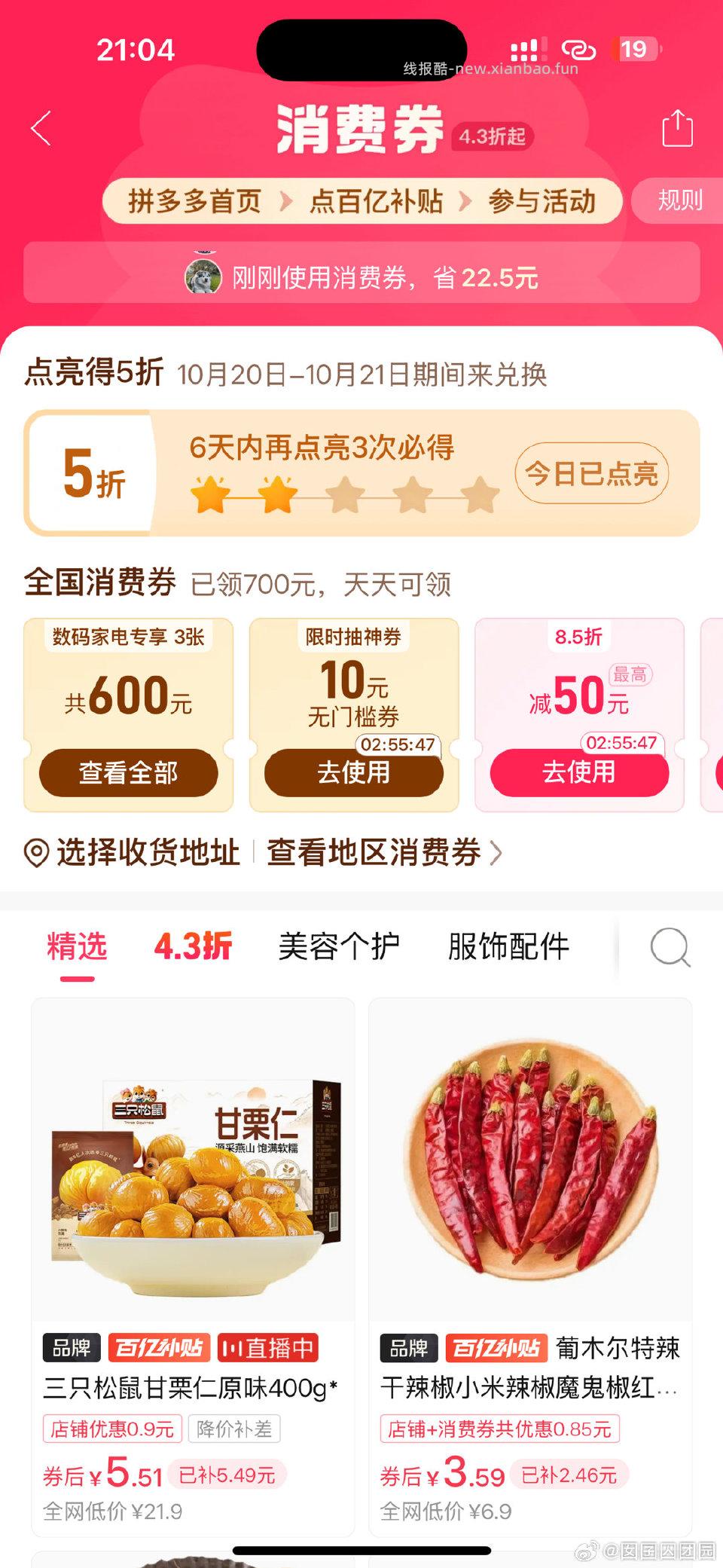
Task: Click the arrow after 拼多多首页 breadcrumb
Action: (286, 202)
